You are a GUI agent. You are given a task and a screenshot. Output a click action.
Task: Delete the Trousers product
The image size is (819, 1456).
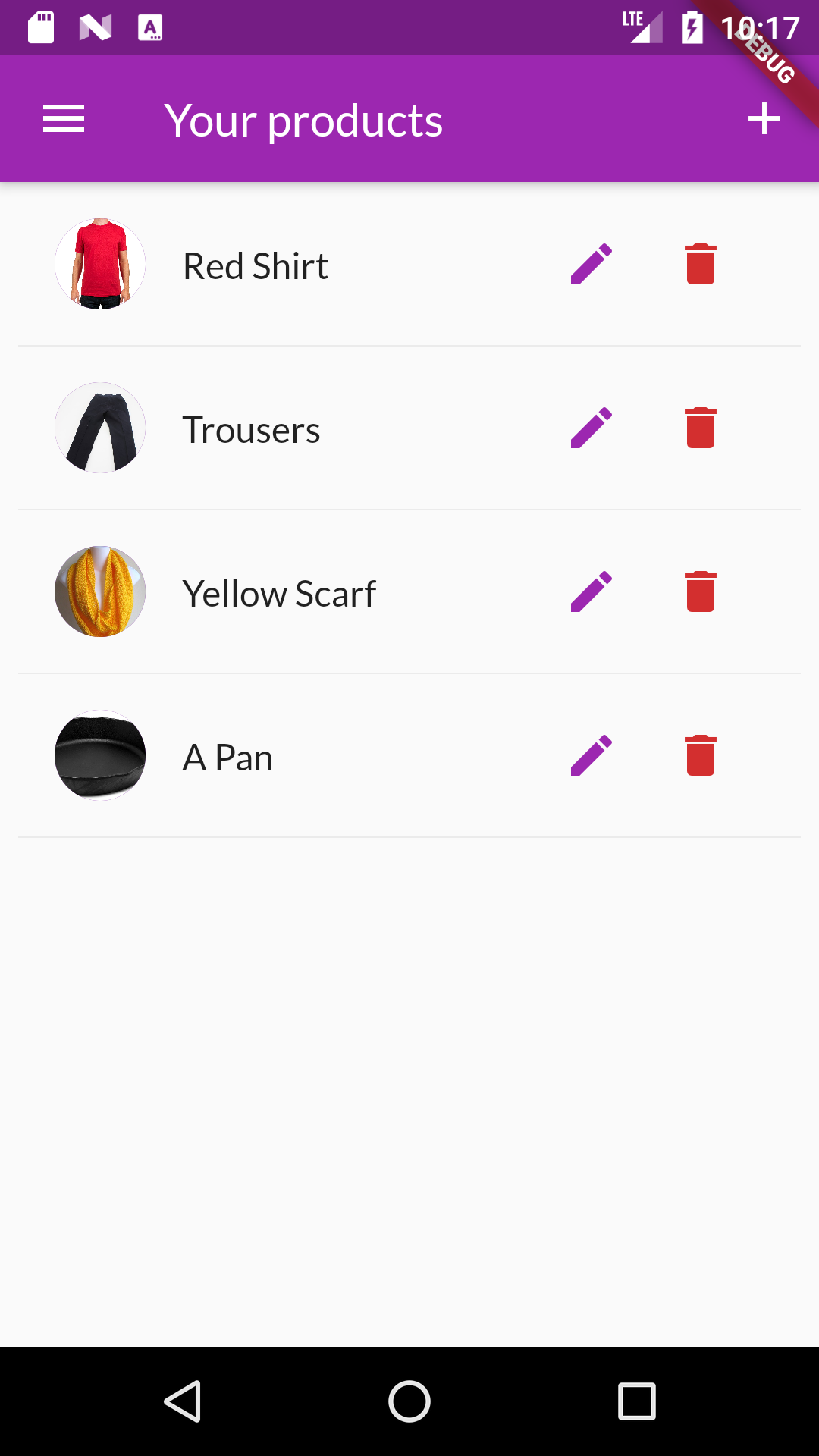699,428
